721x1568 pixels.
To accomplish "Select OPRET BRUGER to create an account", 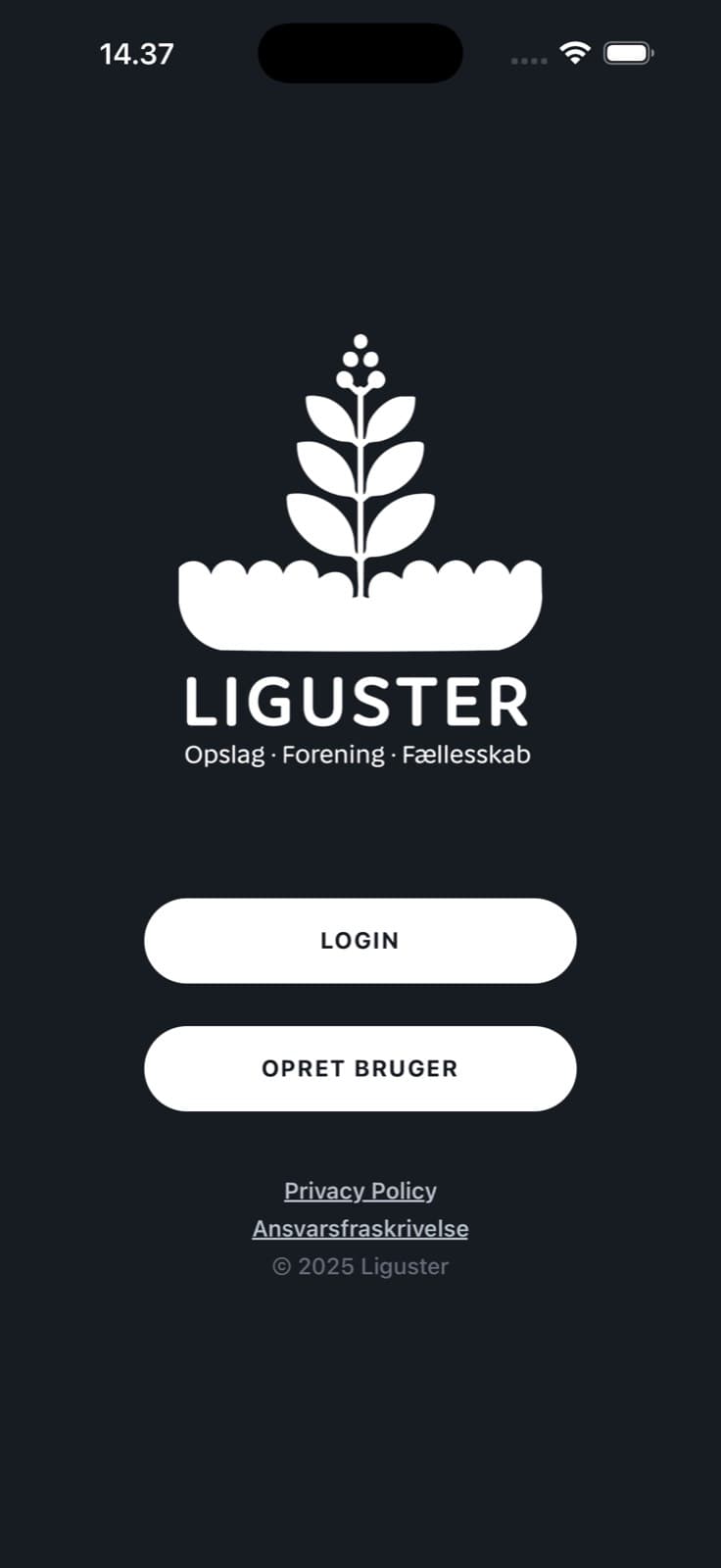I will [x=360, y=1068].
